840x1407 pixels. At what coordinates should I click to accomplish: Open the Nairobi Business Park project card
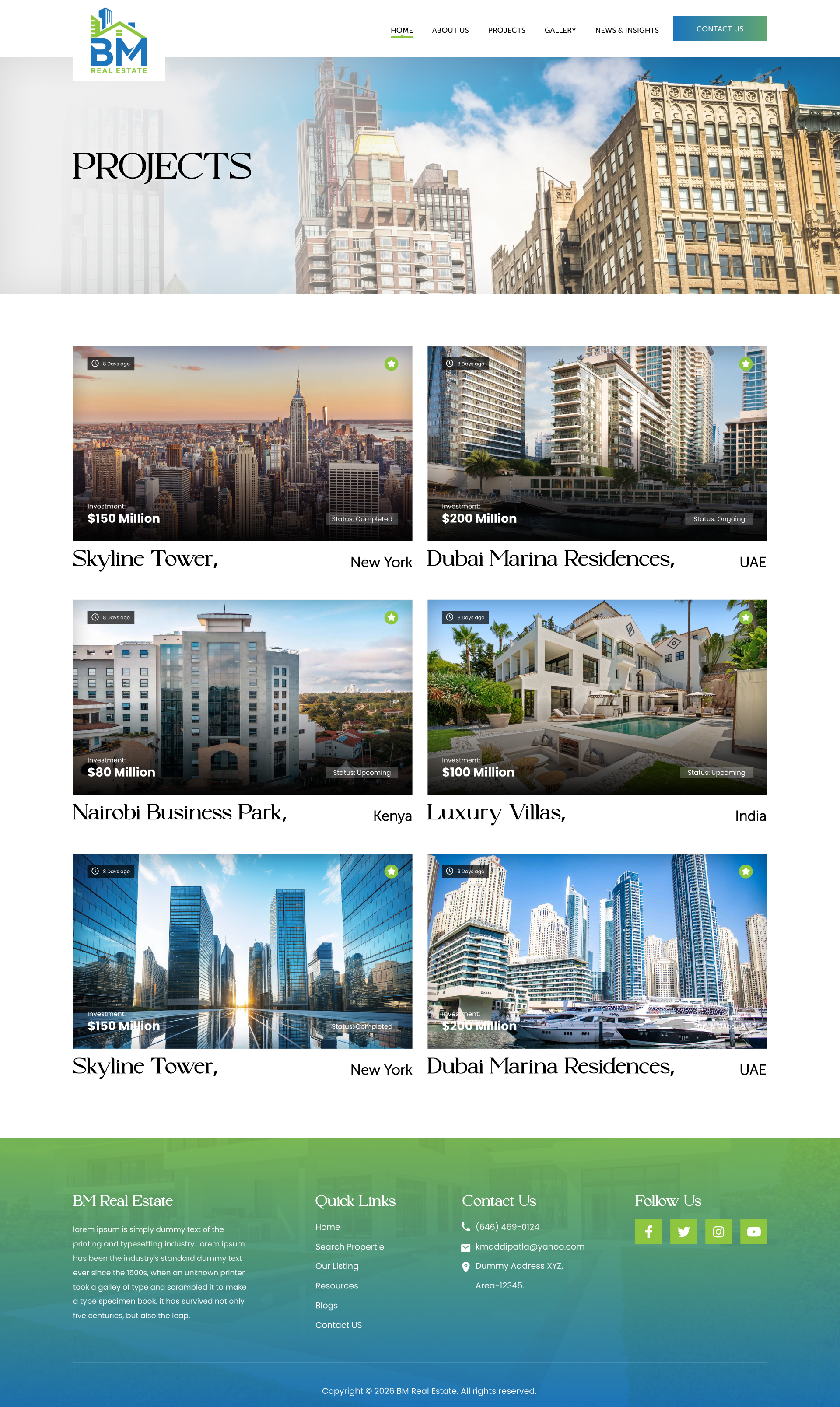[242, 696]
